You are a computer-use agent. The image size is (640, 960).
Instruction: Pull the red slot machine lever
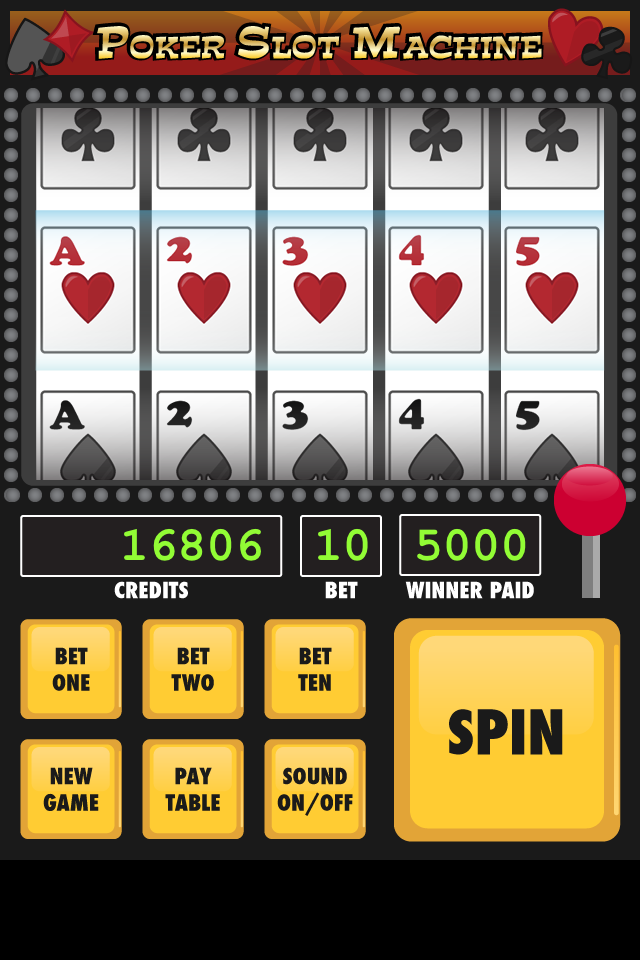coord(589,500)
